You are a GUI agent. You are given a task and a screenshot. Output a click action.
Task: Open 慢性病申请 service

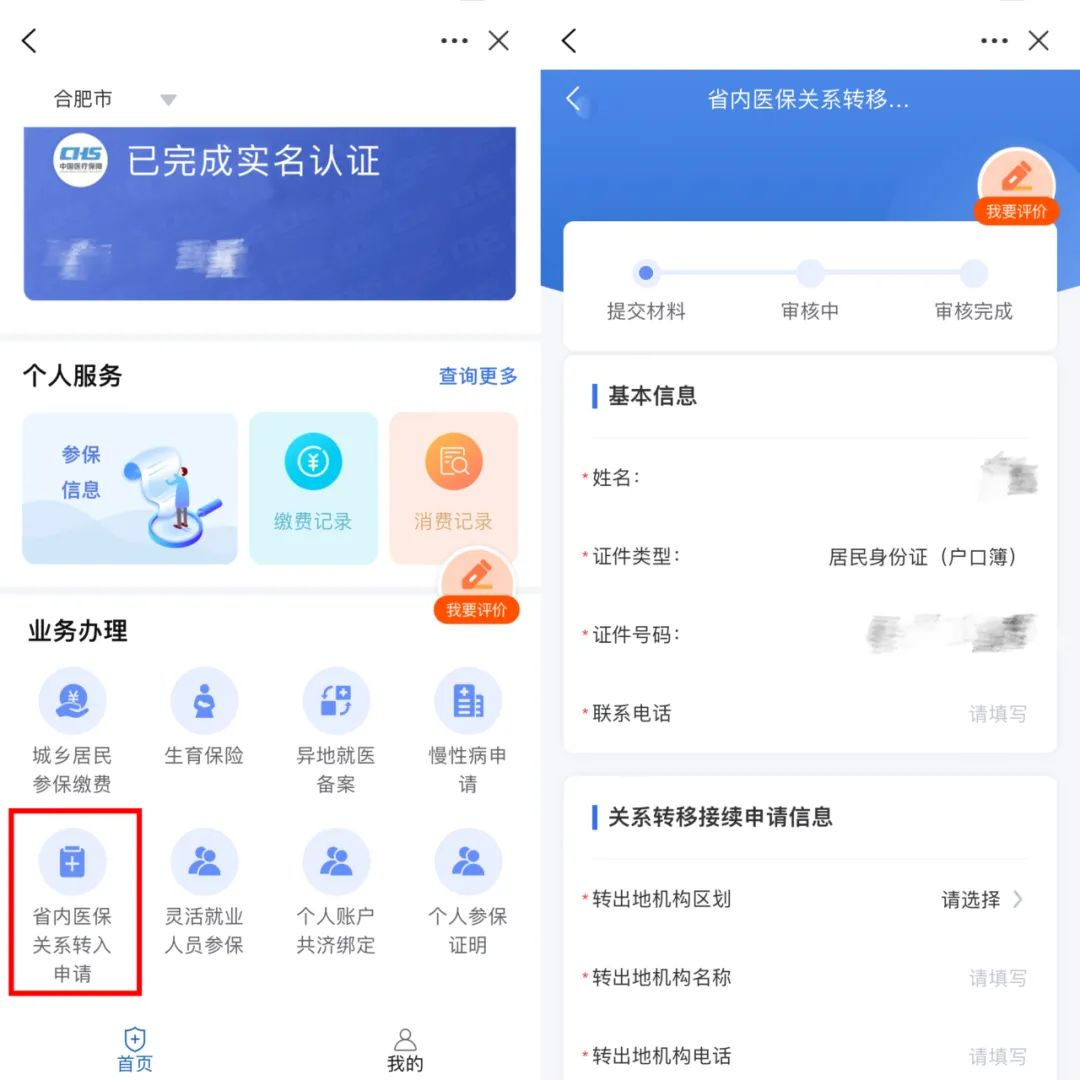(x=467, y=729)
